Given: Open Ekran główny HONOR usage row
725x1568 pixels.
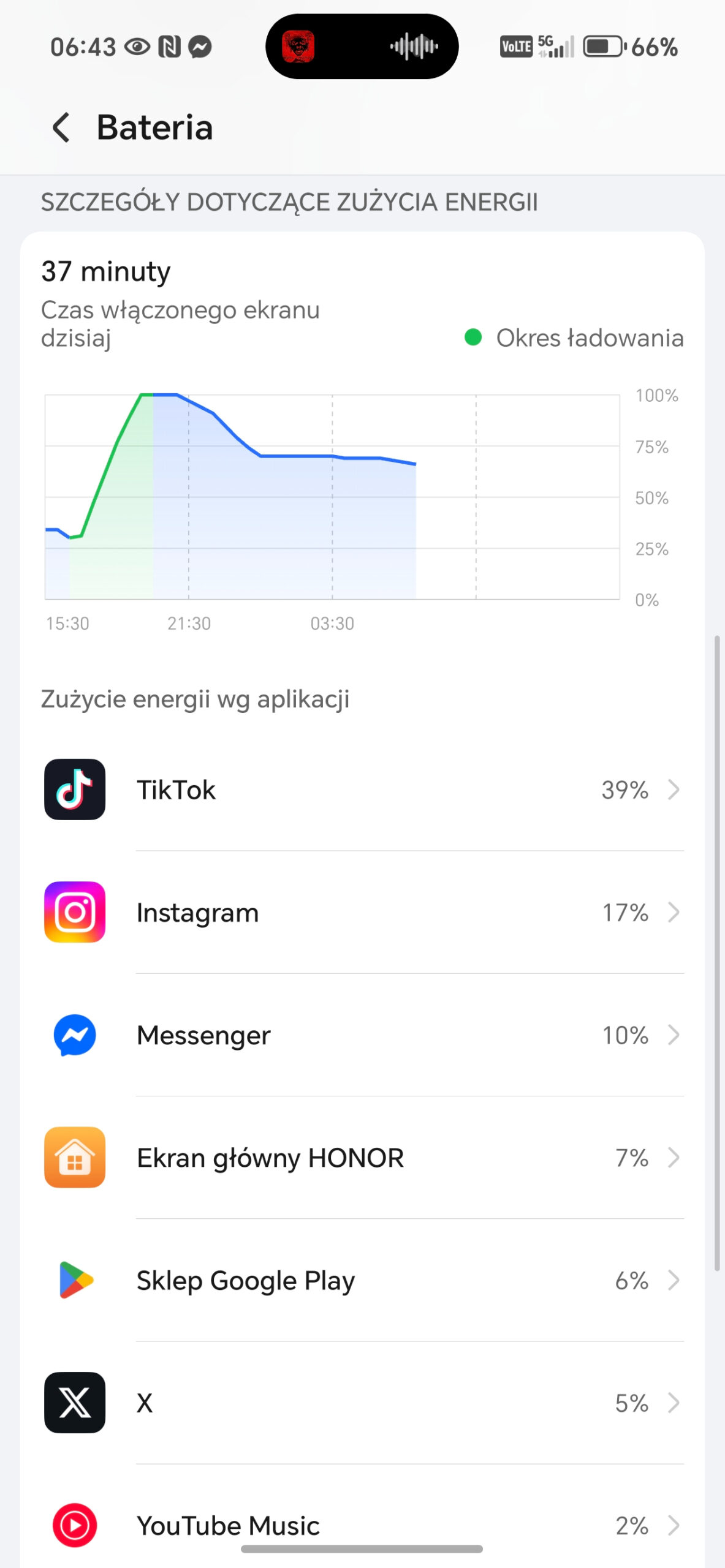Looking at the screenshot, I should 362,1158.
